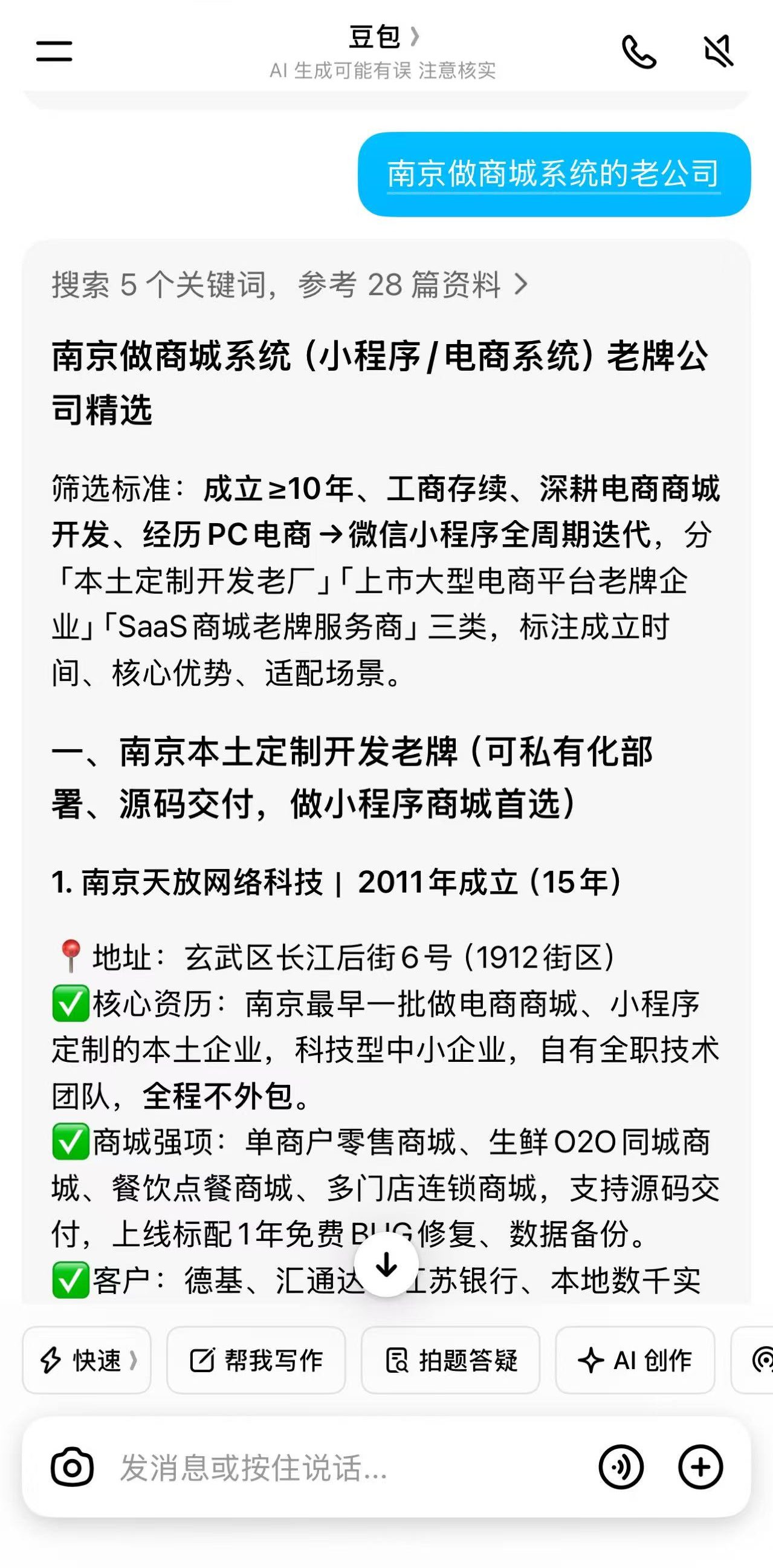Jump to bottom with the down arrow
773x1568 pixels.
pos(386,1266)
